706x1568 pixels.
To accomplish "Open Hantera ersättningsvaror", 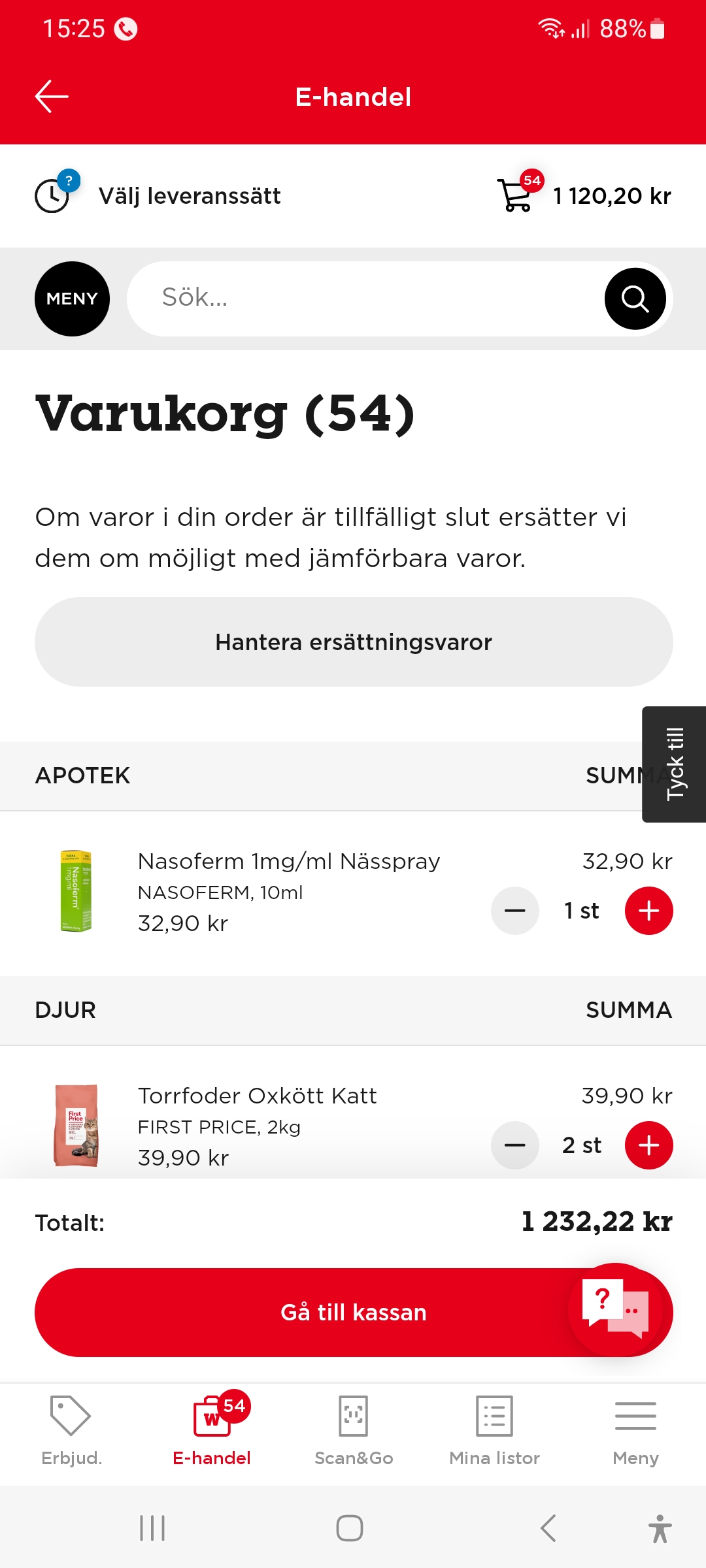I will tap(354, 642).
